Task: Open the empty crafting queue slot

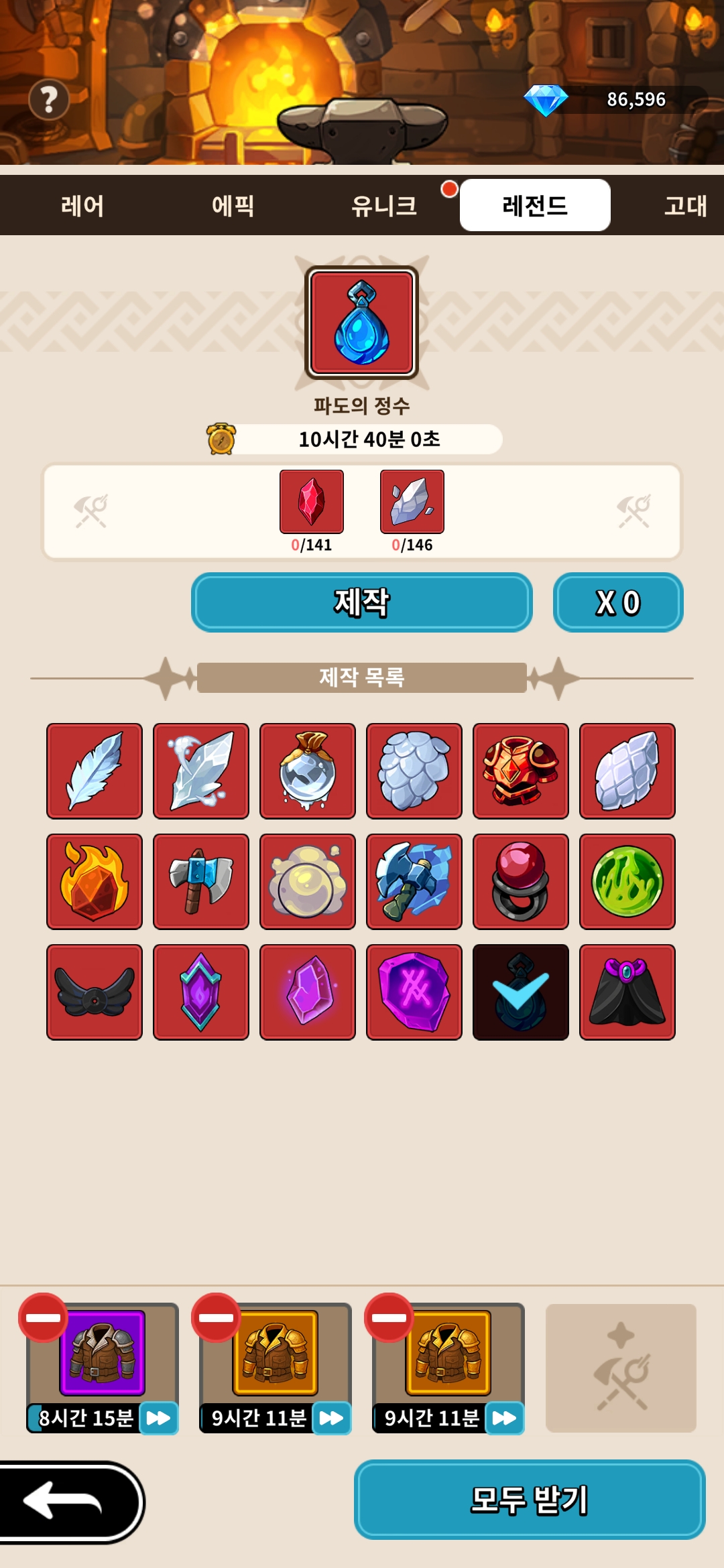Action: click(621, 1368)
